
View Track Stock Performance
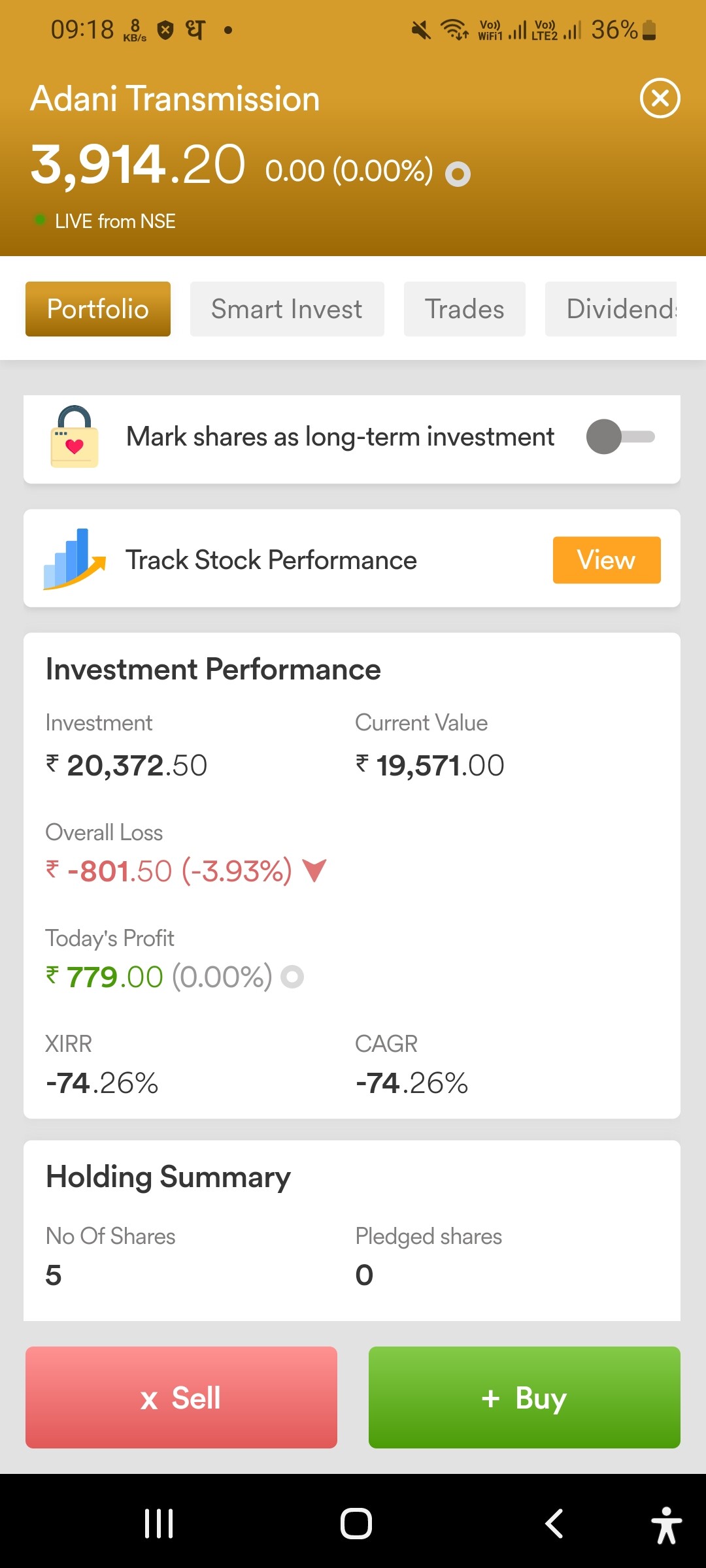click(607, 560)
